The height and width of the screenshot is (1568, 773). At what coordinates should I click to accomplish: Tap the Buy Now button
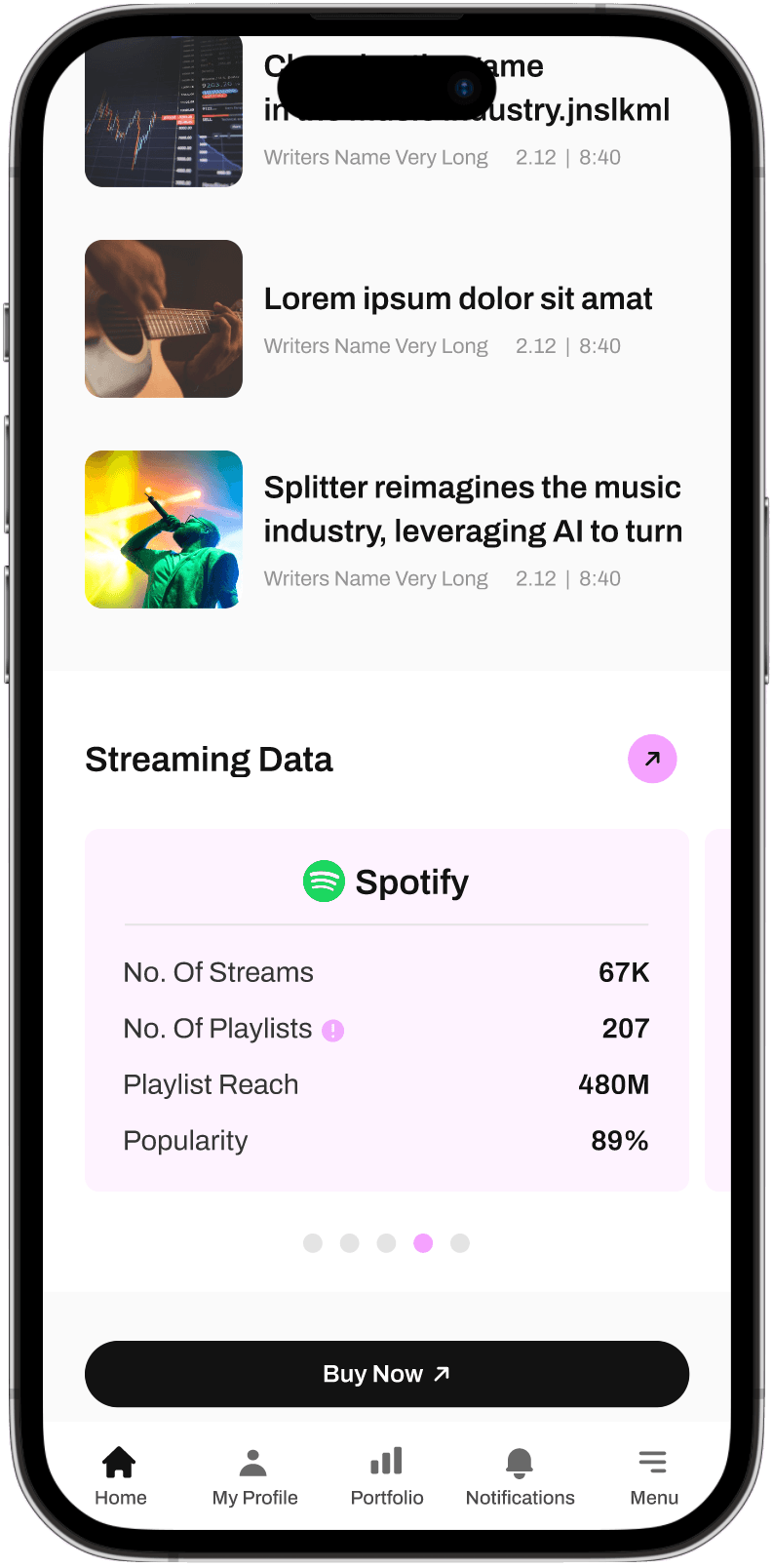(387, 1374)
